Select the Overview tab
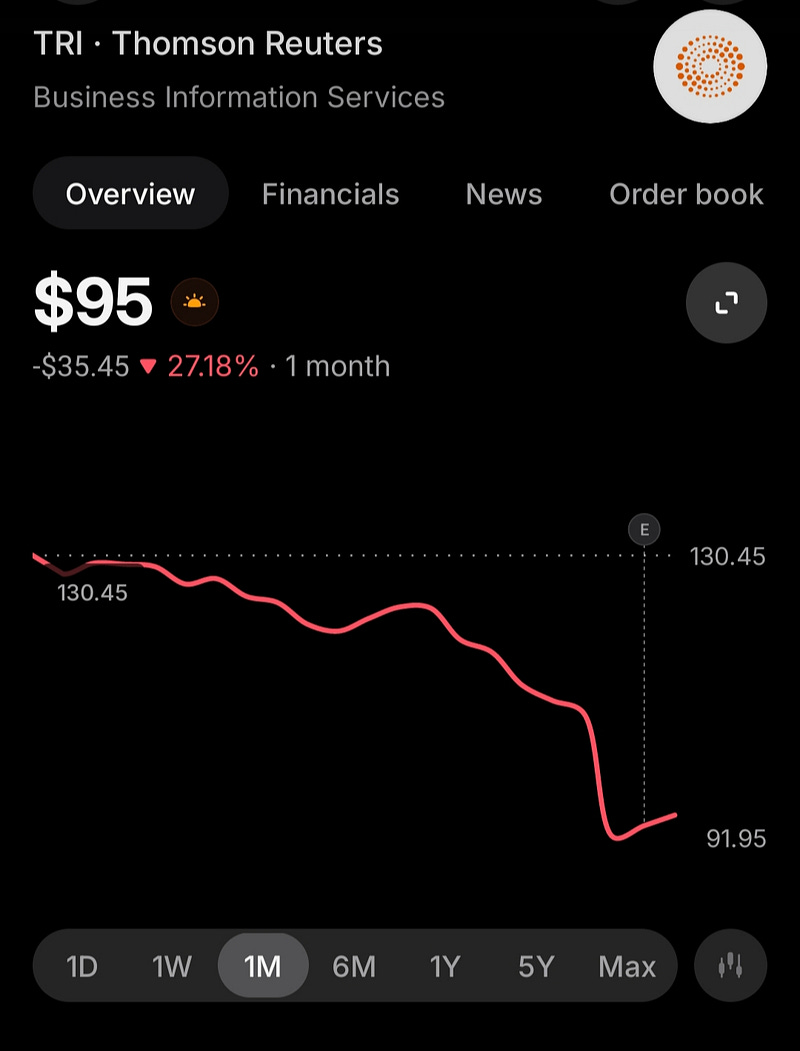This screenshot has width=800, height=1051. point(130,194)
